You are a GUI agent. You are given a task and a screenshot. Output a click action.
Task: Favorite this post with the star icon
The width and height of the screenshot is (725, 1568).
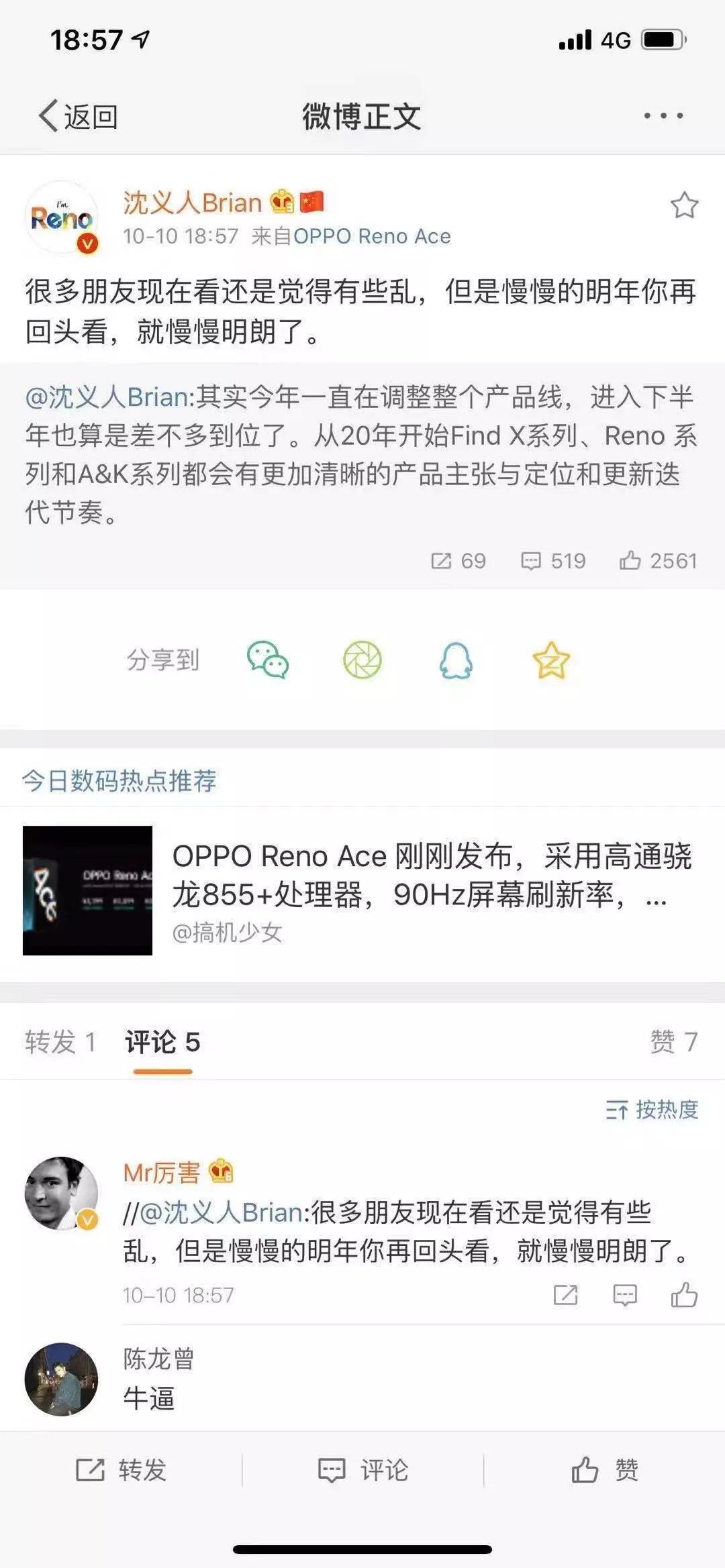click(684, 205)
